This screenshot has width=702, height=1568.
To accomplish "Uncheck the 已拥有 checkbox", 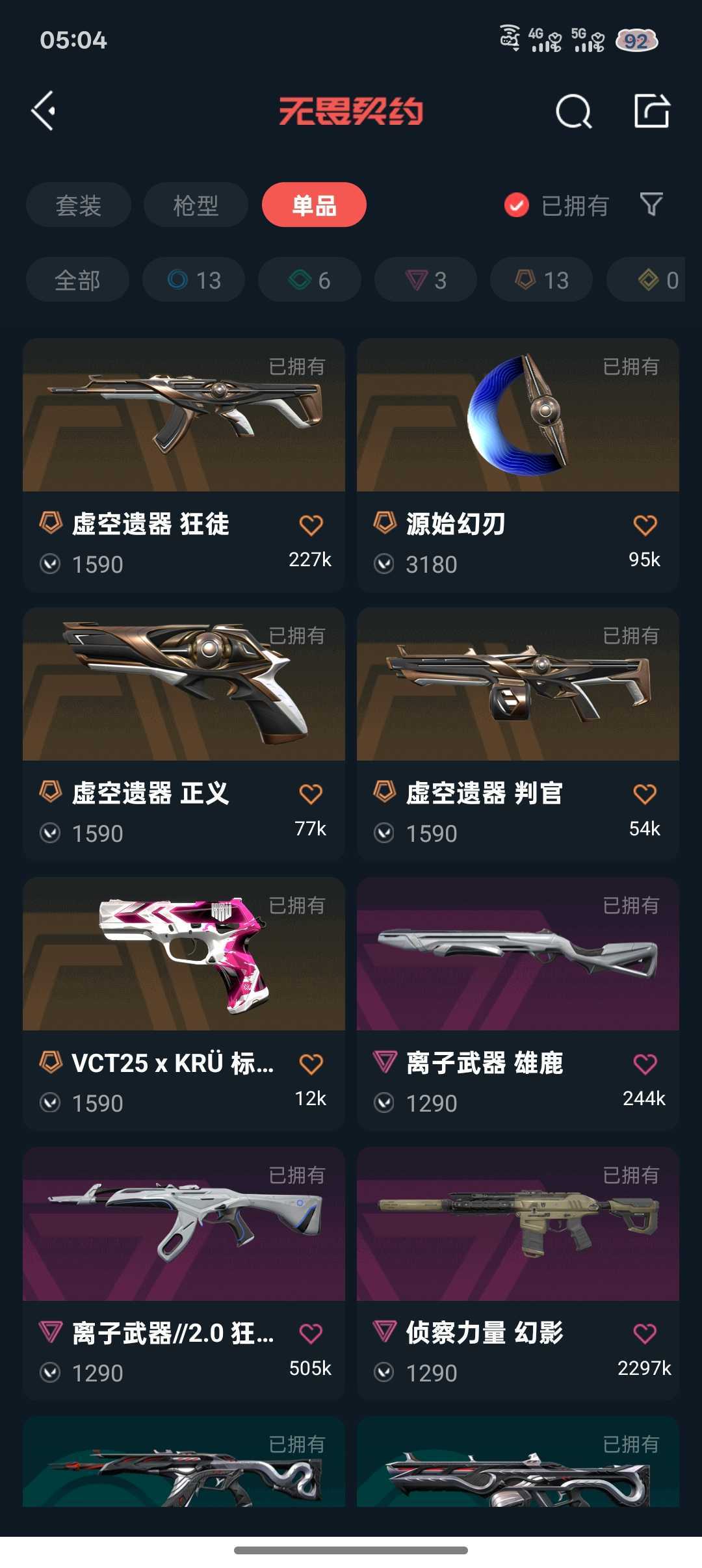I will click(x=517, y=205).
